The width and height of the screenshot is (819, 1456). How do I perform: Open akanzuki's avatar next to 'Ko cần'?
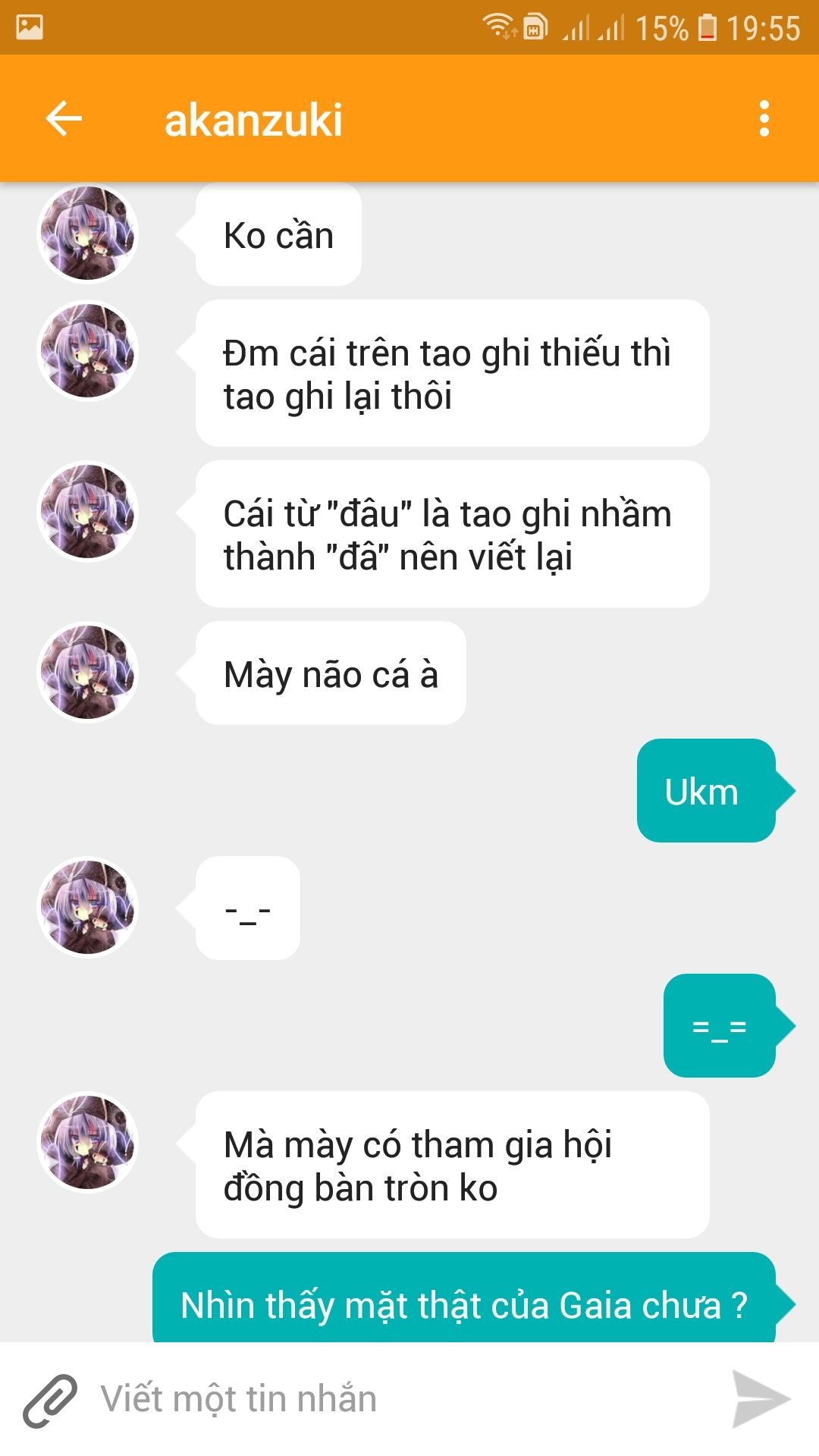(88, 234)
